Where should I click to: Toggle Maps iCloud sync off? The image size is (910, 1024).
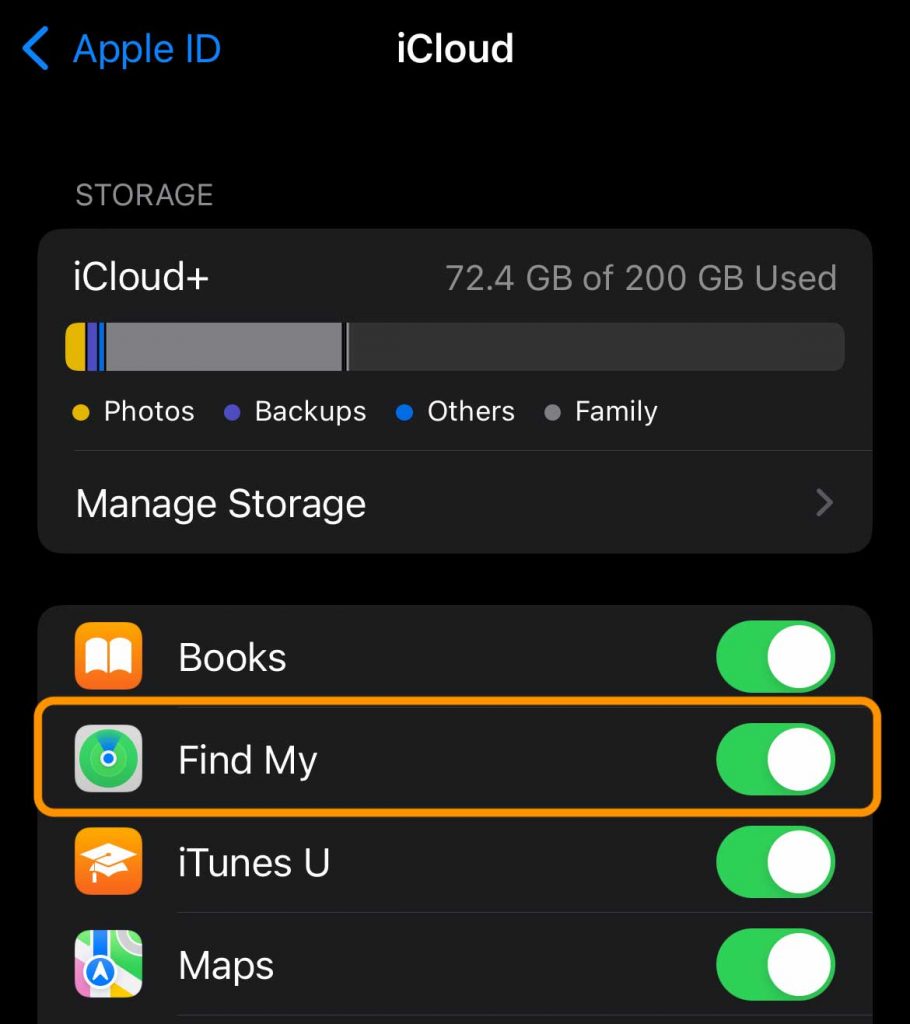[775, 965]
